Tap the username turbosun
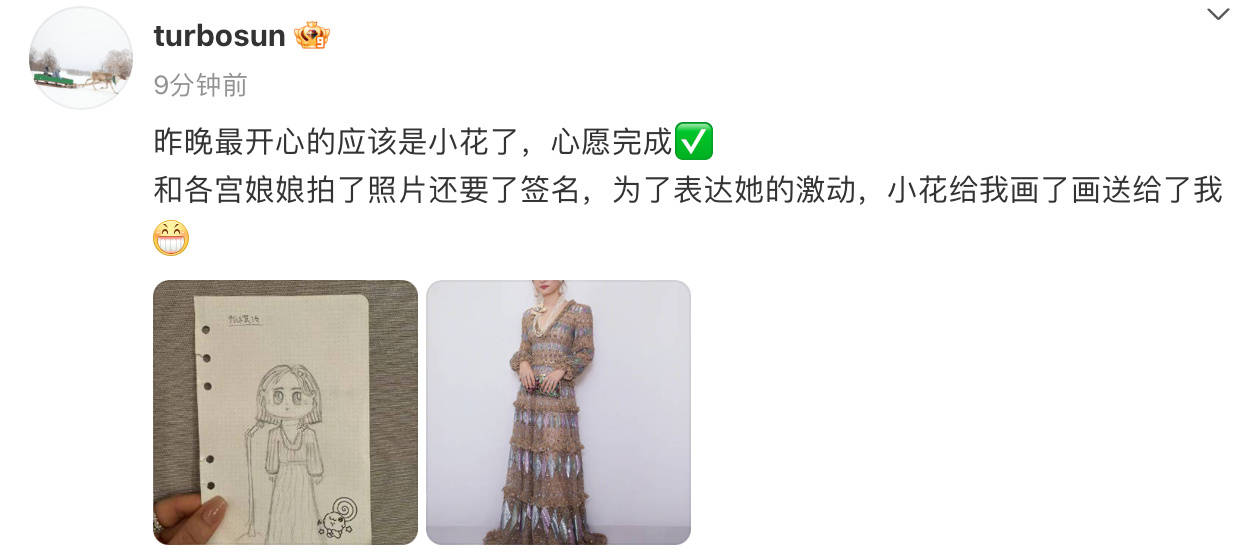 [219, 36]
